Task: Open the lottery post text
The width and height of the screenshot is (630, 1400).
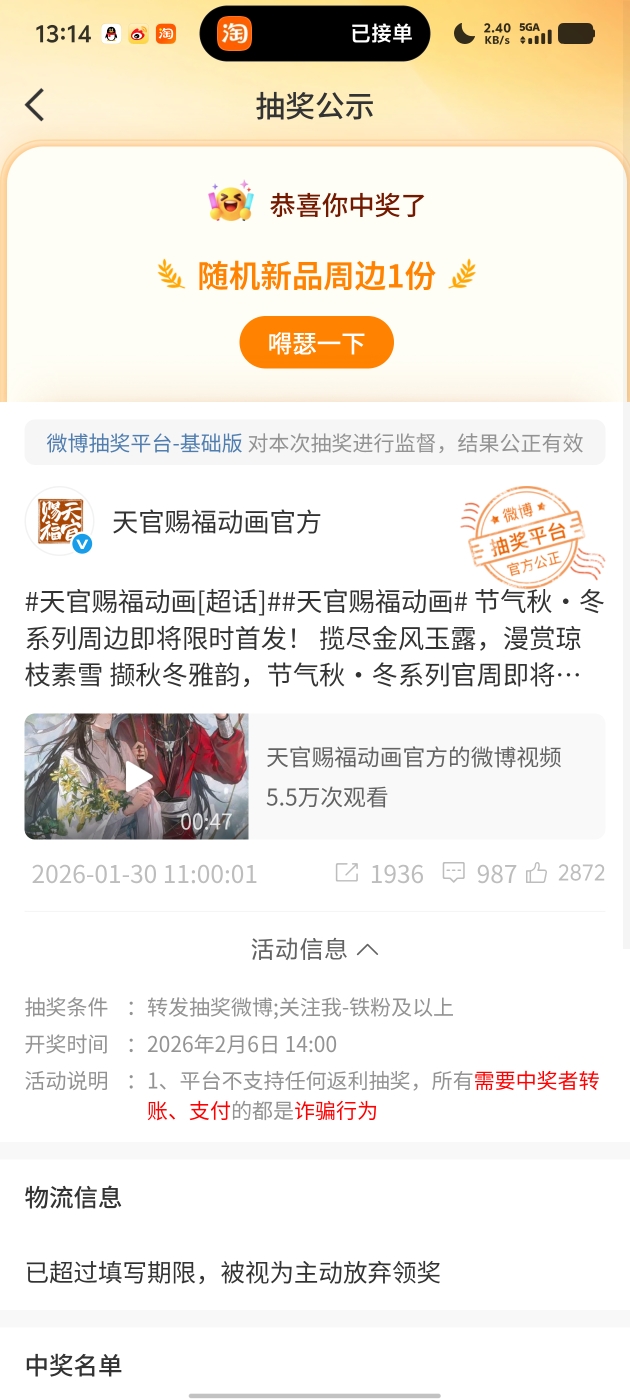Action: click(314, 639)
